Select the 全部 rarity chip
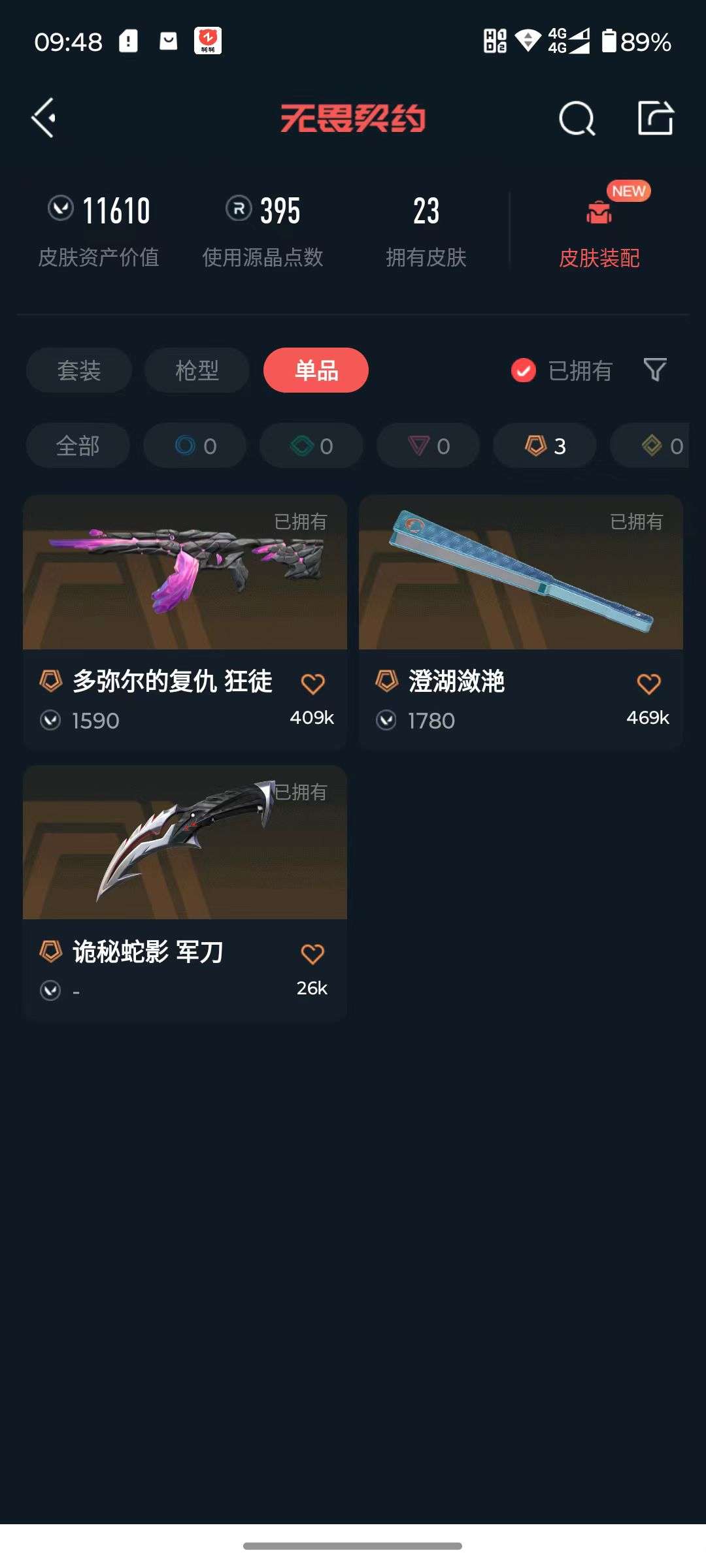 coord(78,446)
